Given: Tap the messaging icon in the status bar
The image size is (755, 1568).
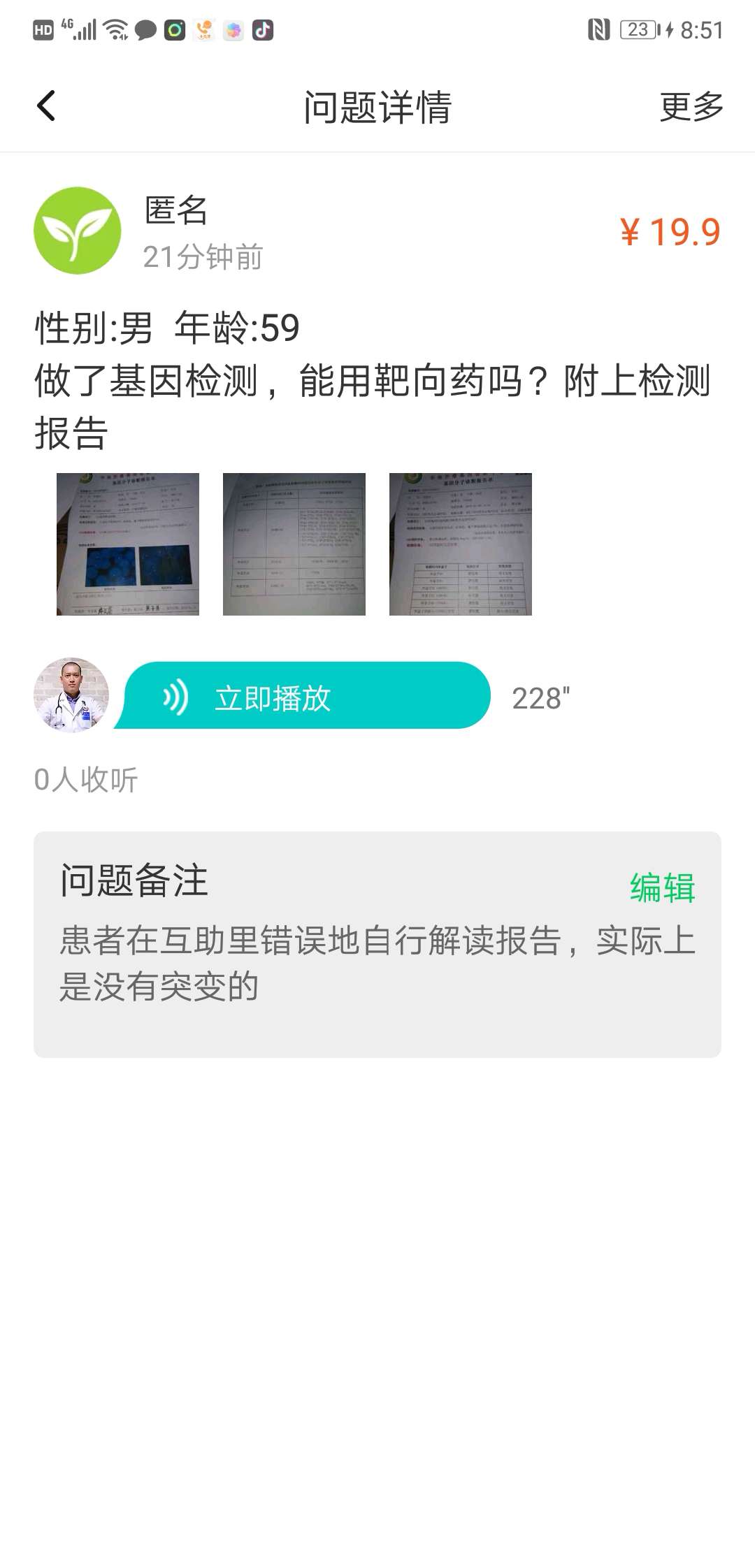Looking at the screenshot, I should tap(145, 31).
